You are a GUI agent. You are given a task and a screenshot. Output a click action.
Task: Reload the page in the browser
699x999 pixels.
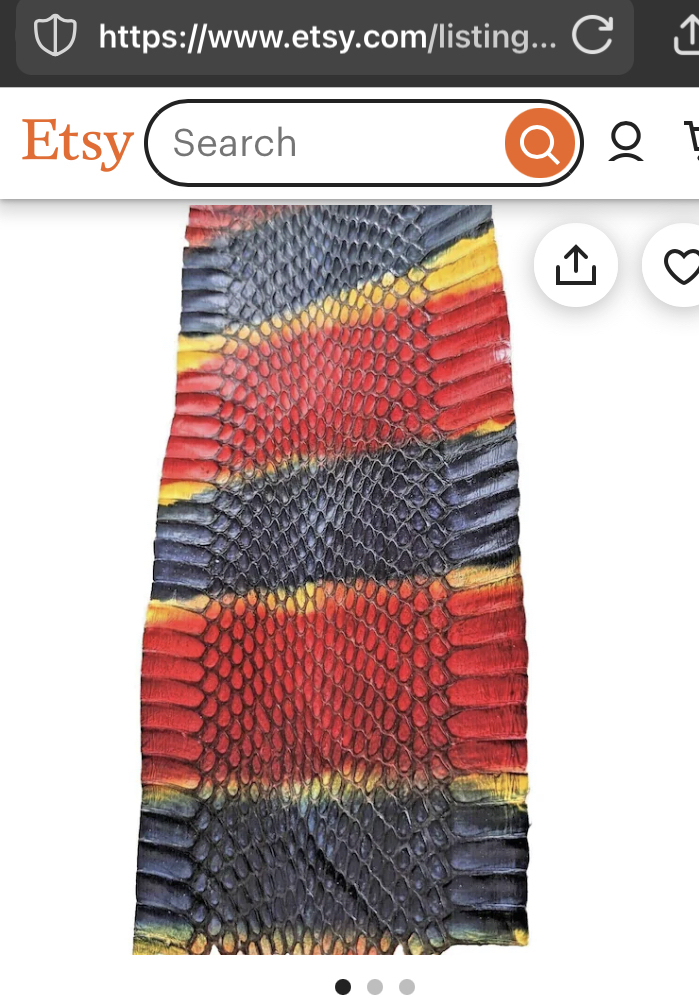coord(592,36)
